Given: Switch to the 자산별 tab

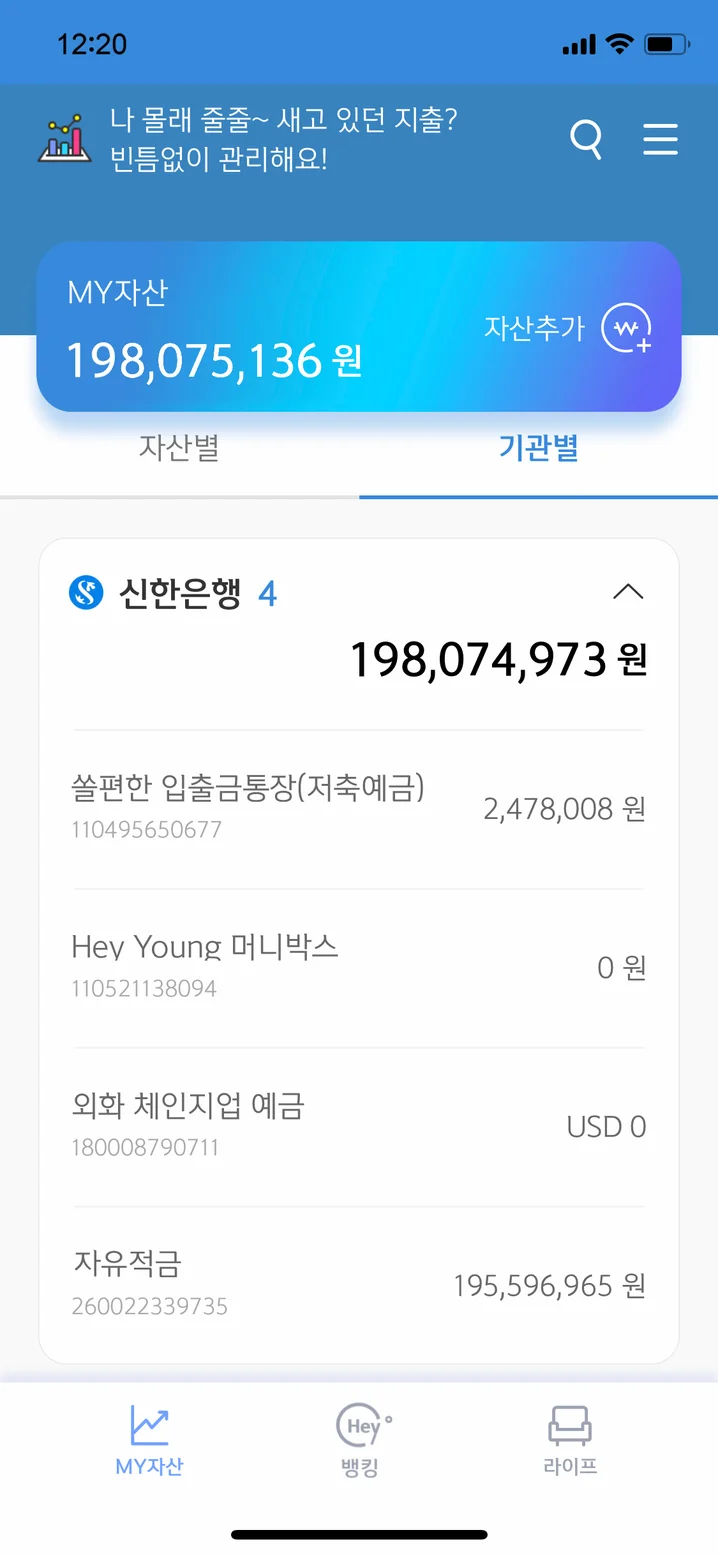Looking at the screenshot, I should click(x=179, y=448).
